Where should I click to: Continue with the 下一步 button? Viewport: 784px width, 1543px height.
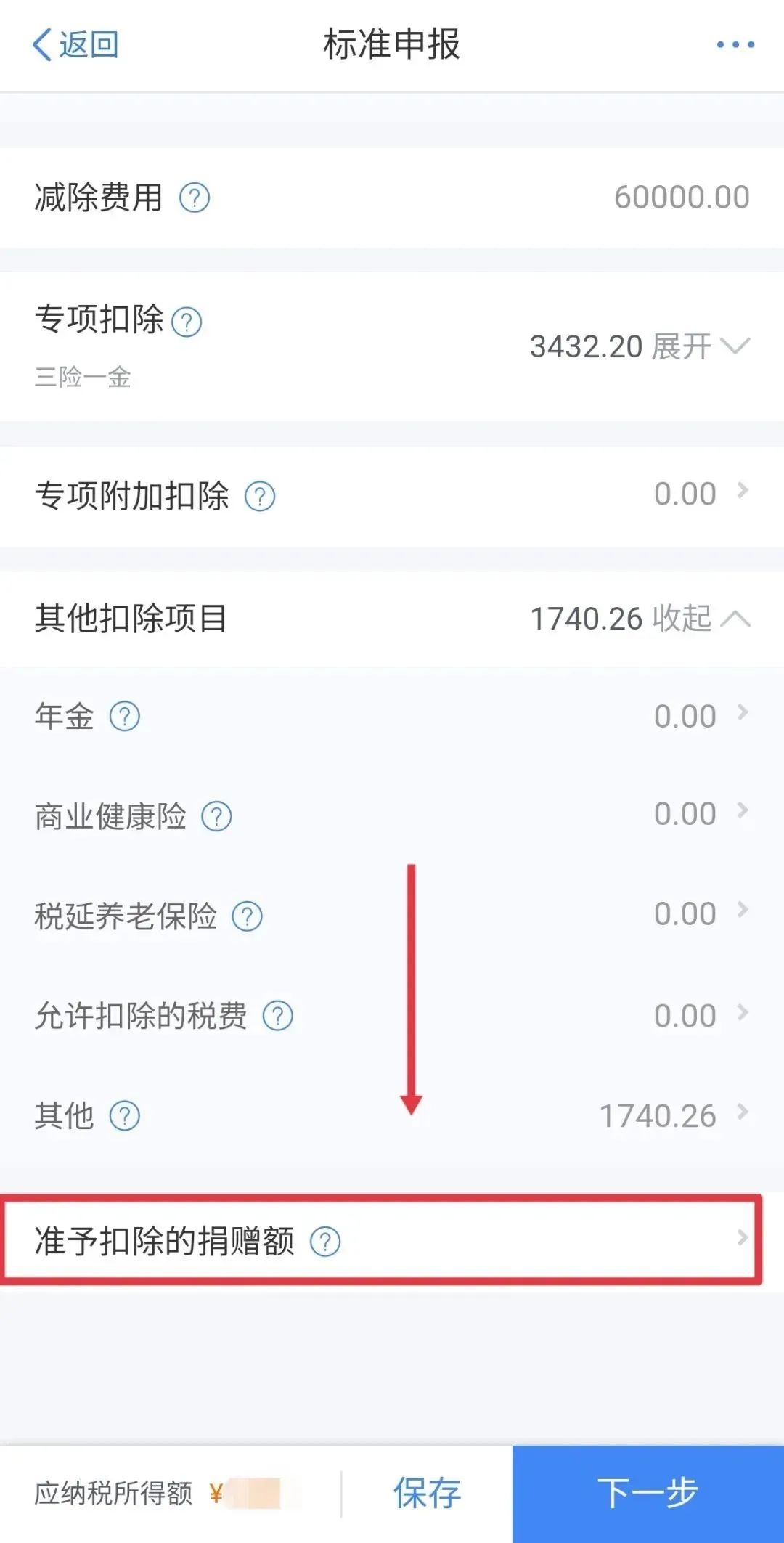click(648, 1493)
